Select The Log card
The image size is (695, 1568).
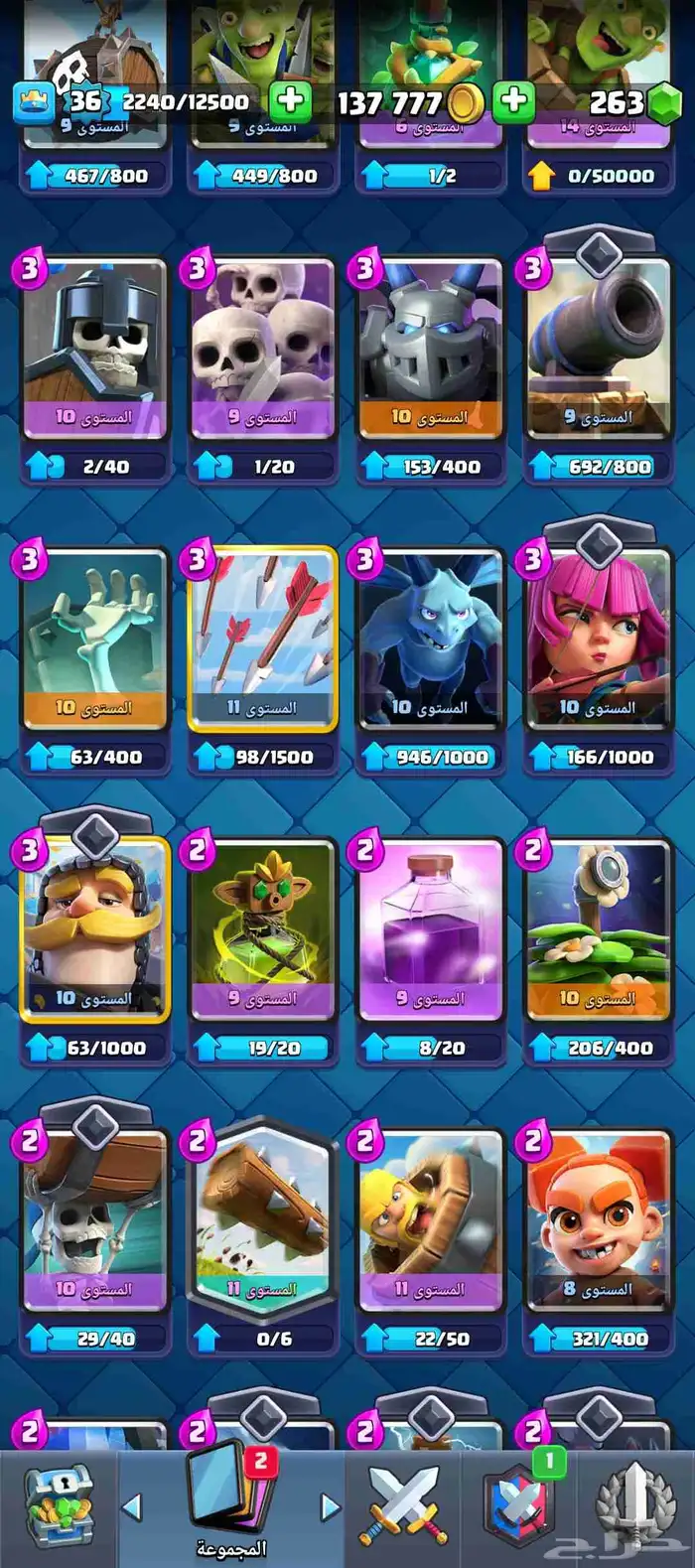click(x=262, y=1220)
